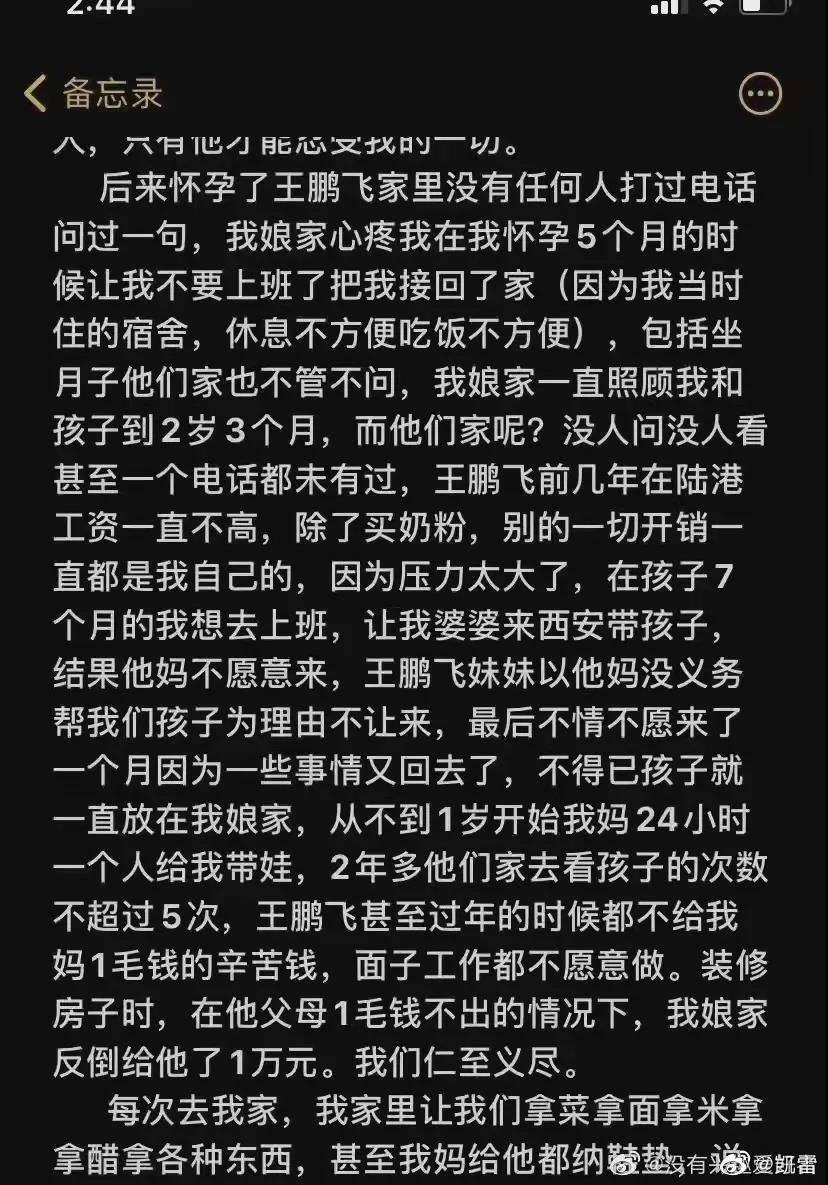Go back to the 备忘录 list
The width and height of the screenshot is (828, 1185).
tap(92, 94)
